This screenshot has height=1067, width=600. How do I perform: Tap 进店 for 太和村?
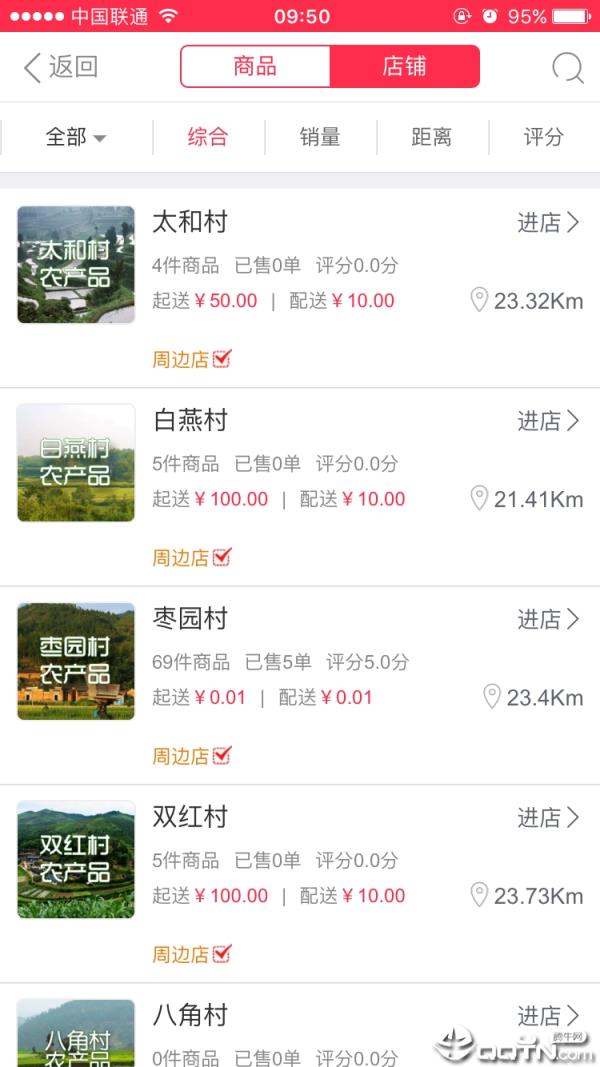(548, 223)
